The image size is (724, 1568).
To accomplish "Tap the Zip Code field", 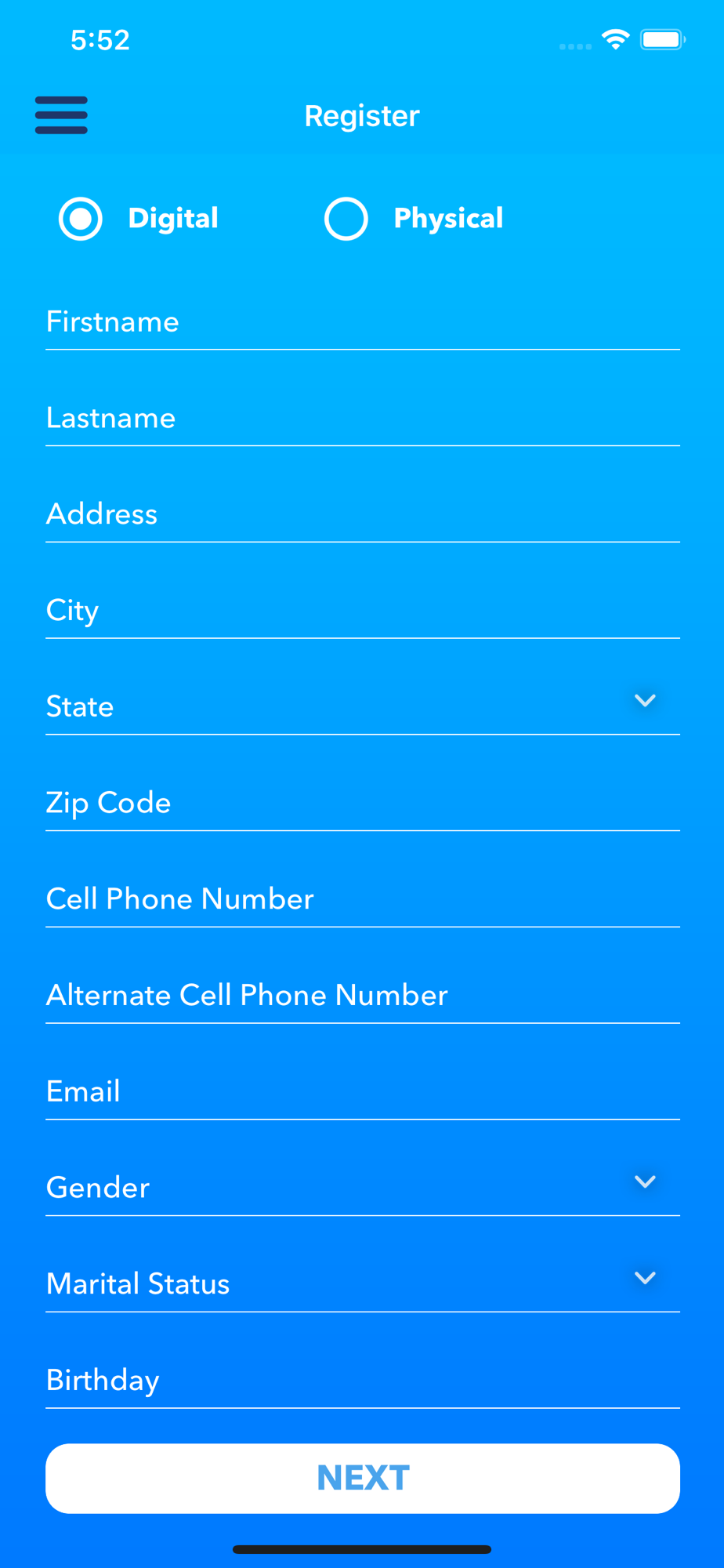I will pos(363,804).
